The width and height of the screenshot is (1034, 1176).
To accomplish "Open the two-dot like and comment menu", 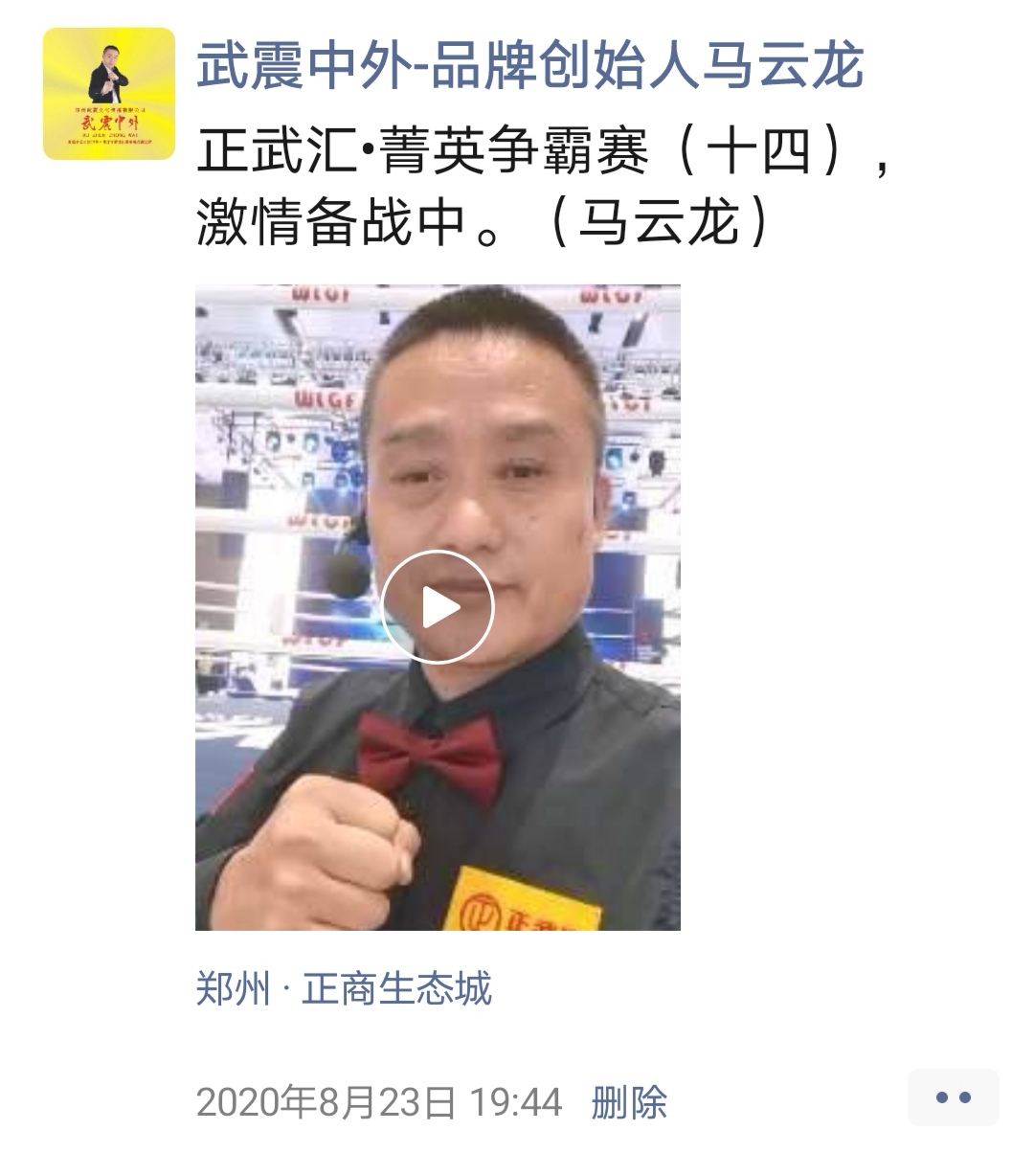I will click(x=953, y=1097).
